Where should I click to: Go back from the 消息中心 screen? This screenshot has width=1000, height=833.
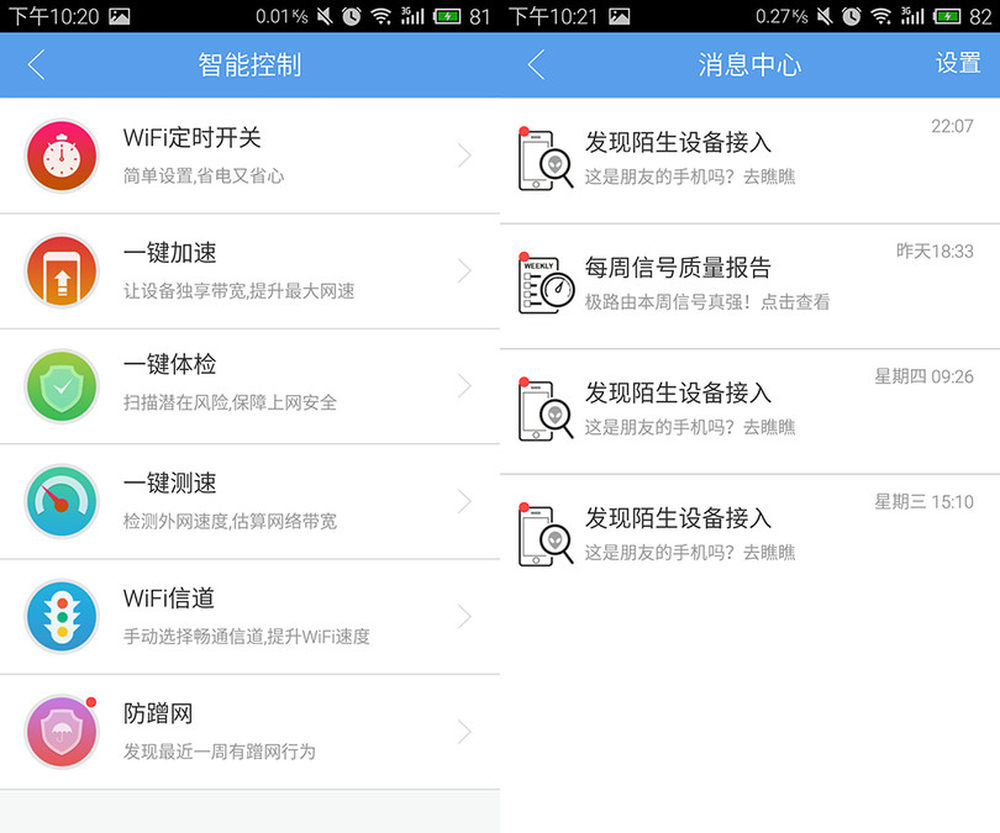coord(536,64)
